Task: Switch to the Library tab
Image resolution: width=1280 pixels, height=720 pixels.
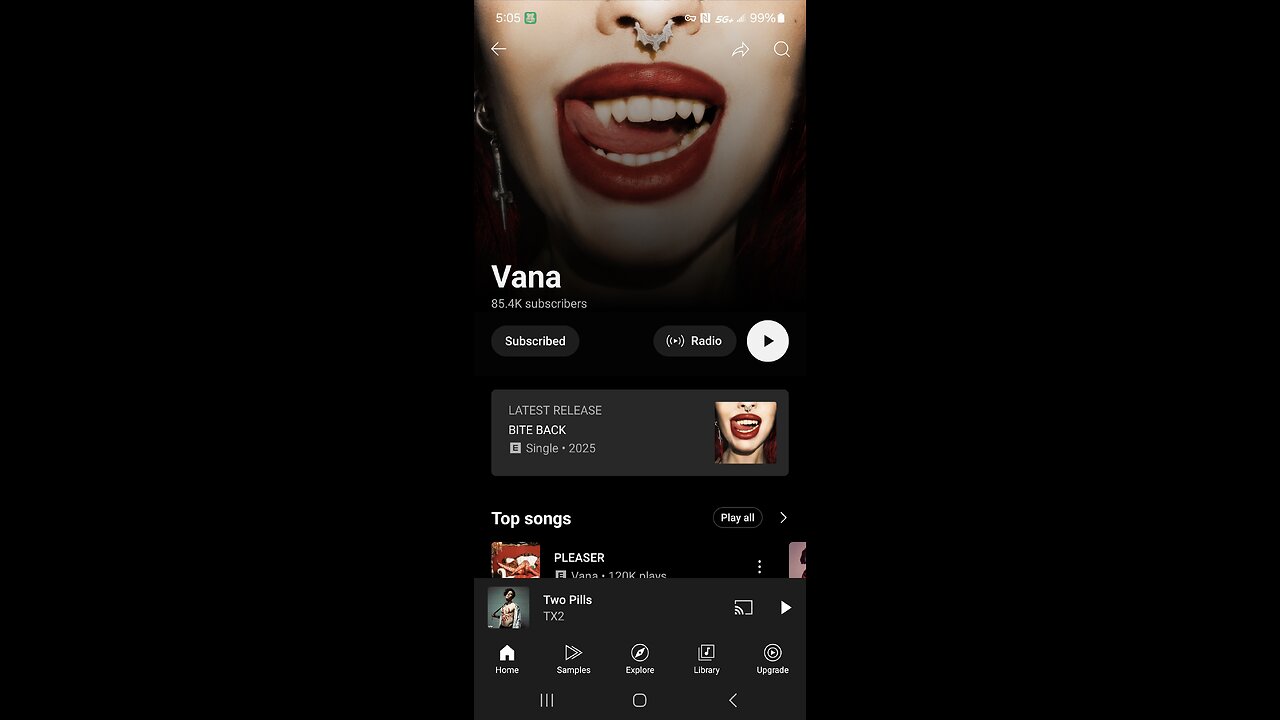Action: pos(706,658)
